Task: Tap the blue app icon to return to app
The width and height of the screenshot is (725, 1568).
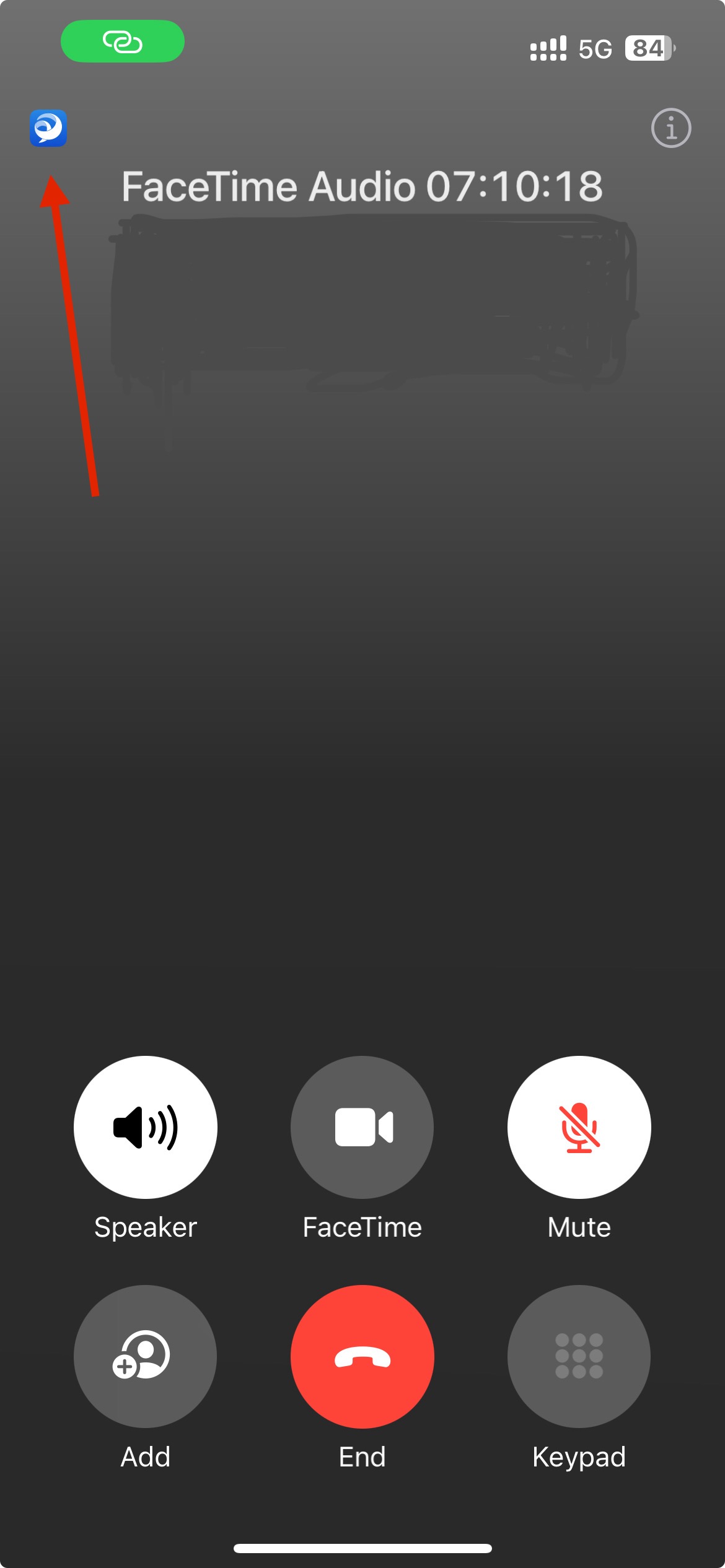Action: pos(50,128)
